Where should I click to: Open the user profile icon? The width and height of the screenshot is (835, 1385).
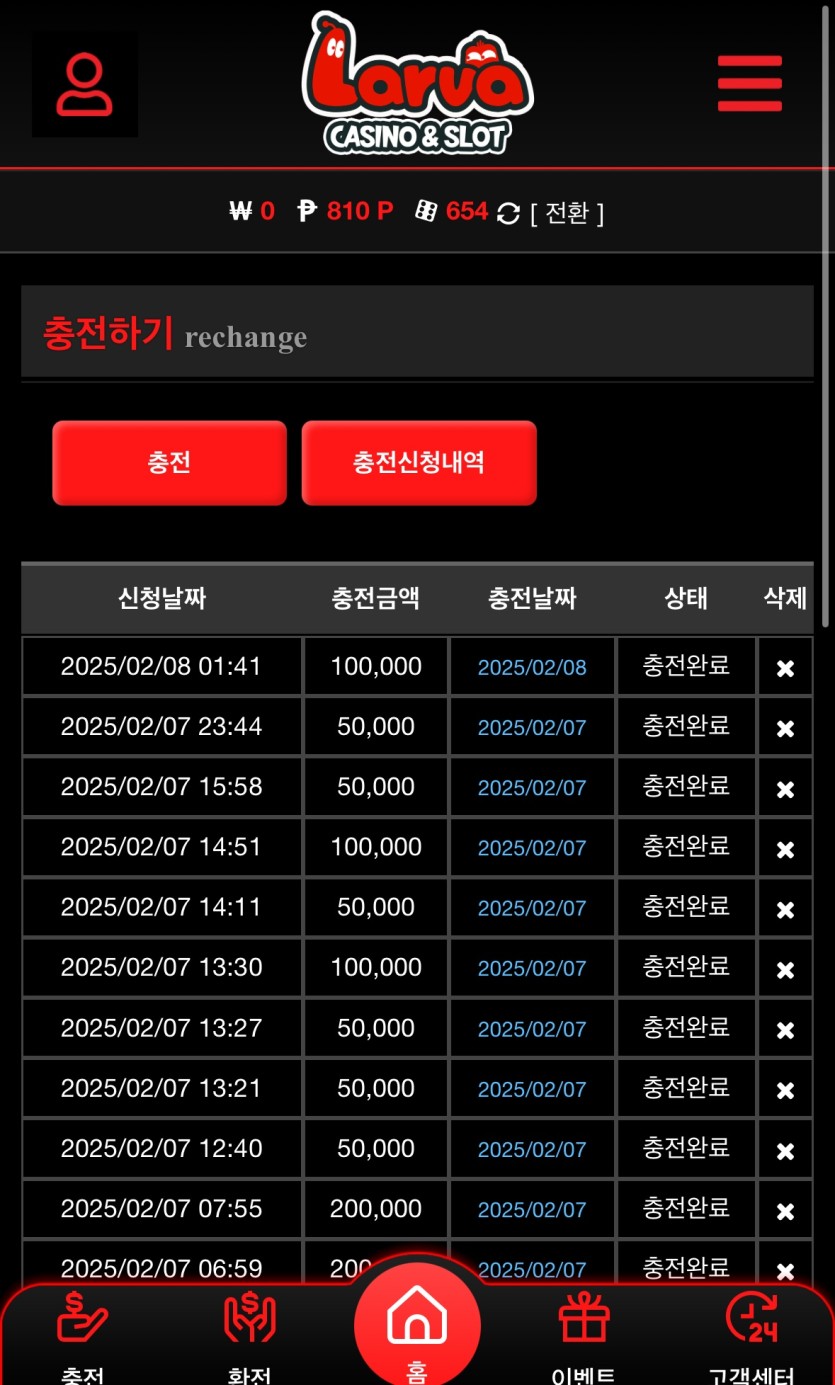pos(85,85)
